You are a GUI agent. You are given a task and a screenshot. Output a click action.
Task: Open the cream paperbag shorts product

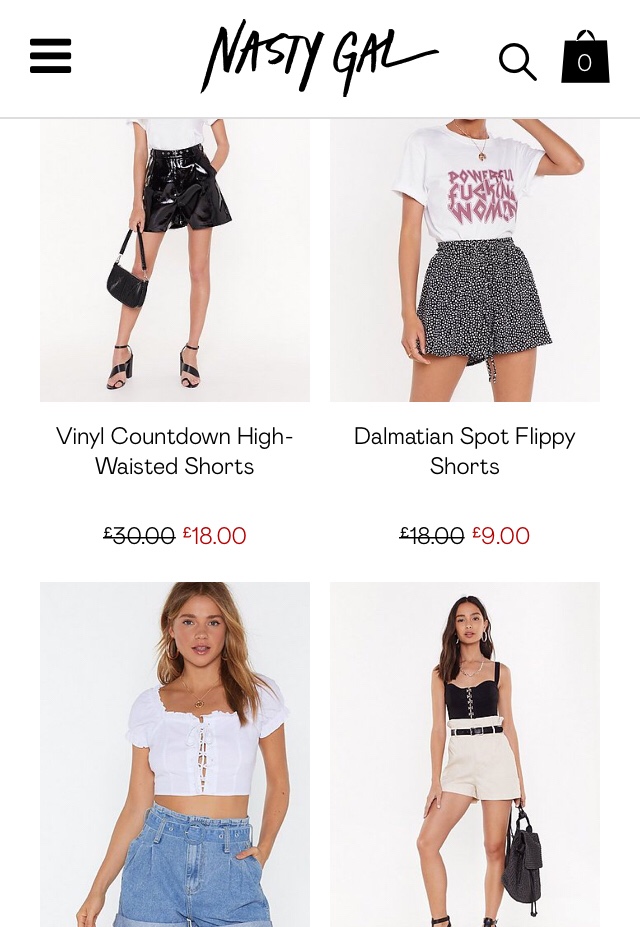pyautogui.click(x=465, y=754)
